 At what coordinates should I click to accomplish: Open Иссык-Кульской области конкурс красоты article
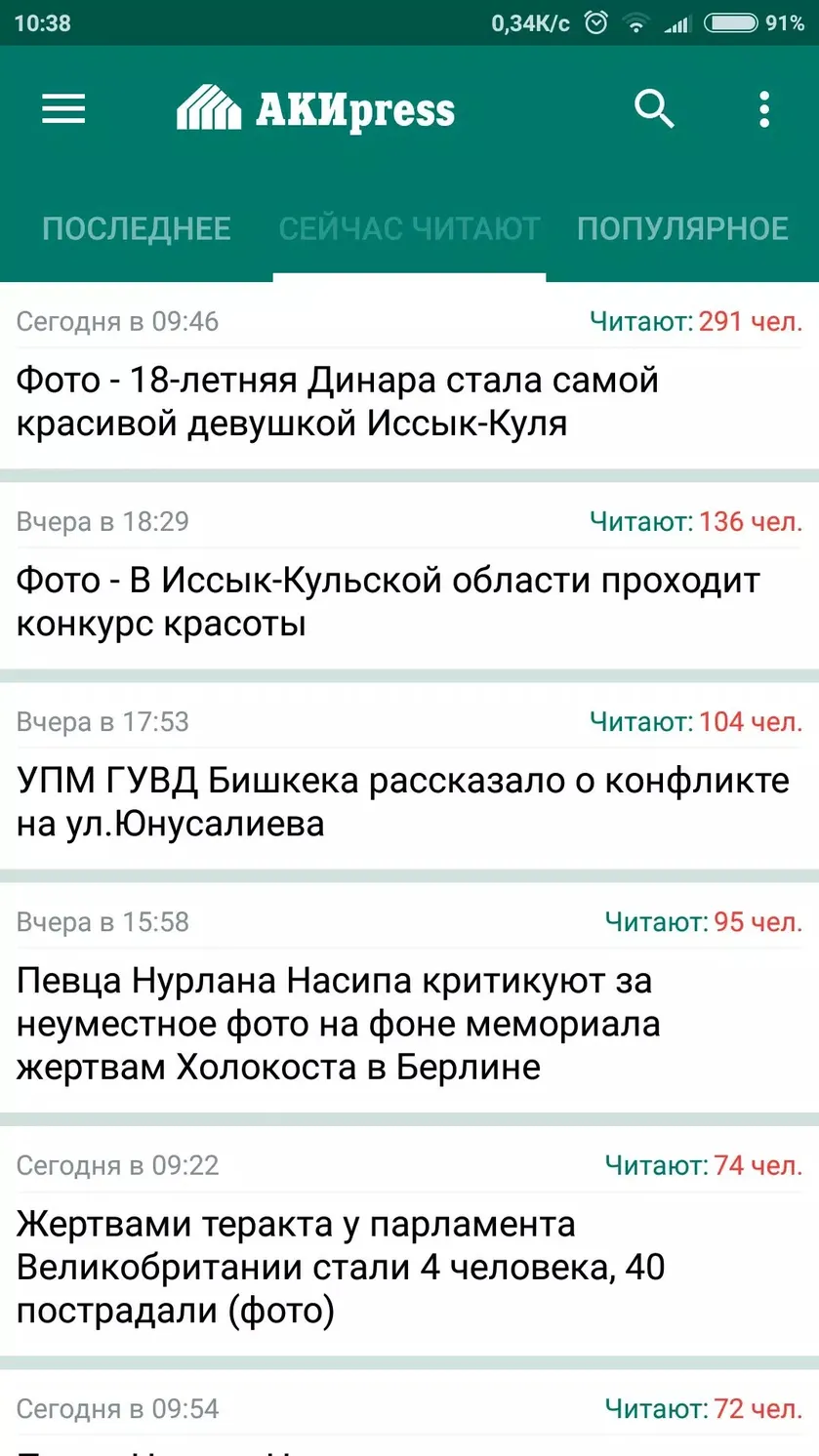[x=409, y=576]
